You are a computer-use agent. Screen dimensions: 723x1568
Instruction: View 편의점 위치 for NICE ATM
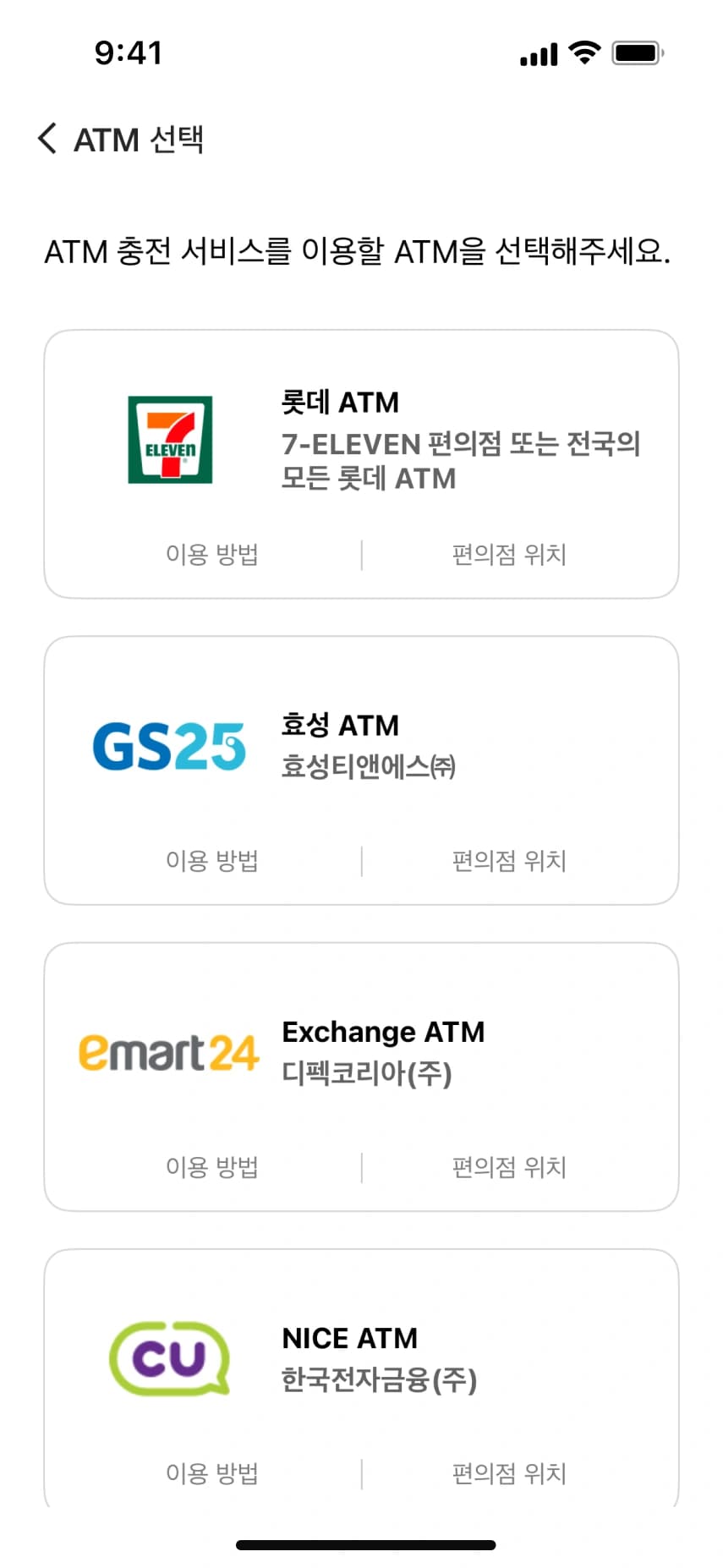point(509,1473)
